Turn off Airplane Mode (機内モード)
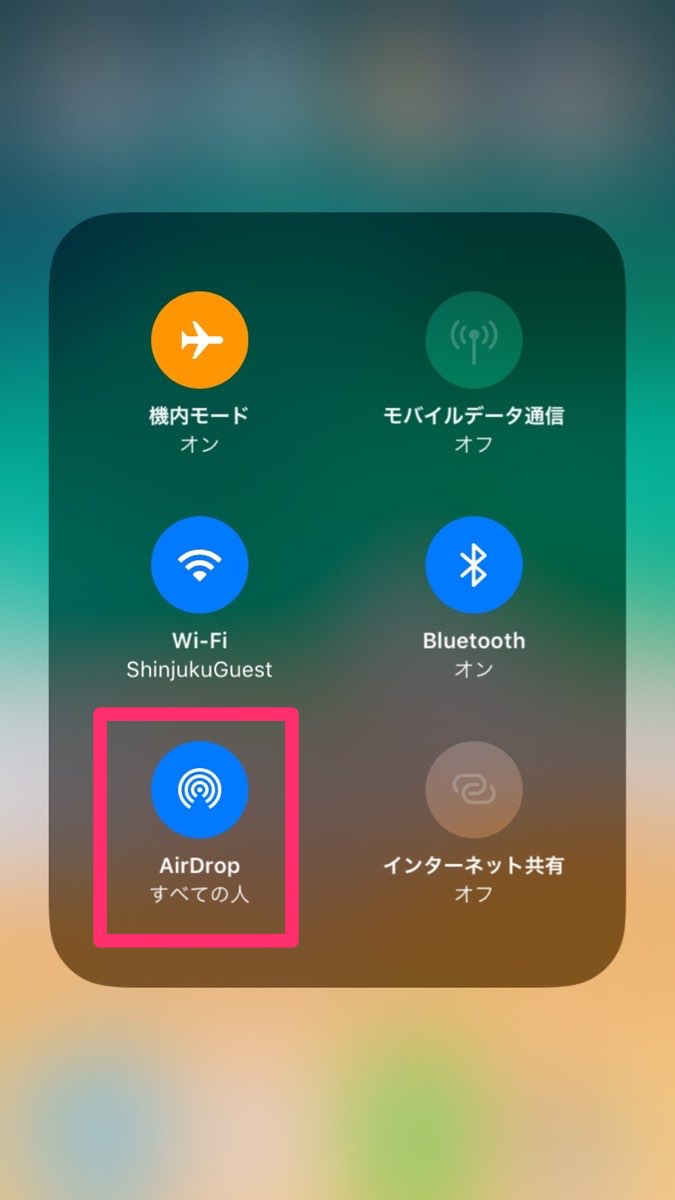675x1200 pixels. [x=200, y=340]
